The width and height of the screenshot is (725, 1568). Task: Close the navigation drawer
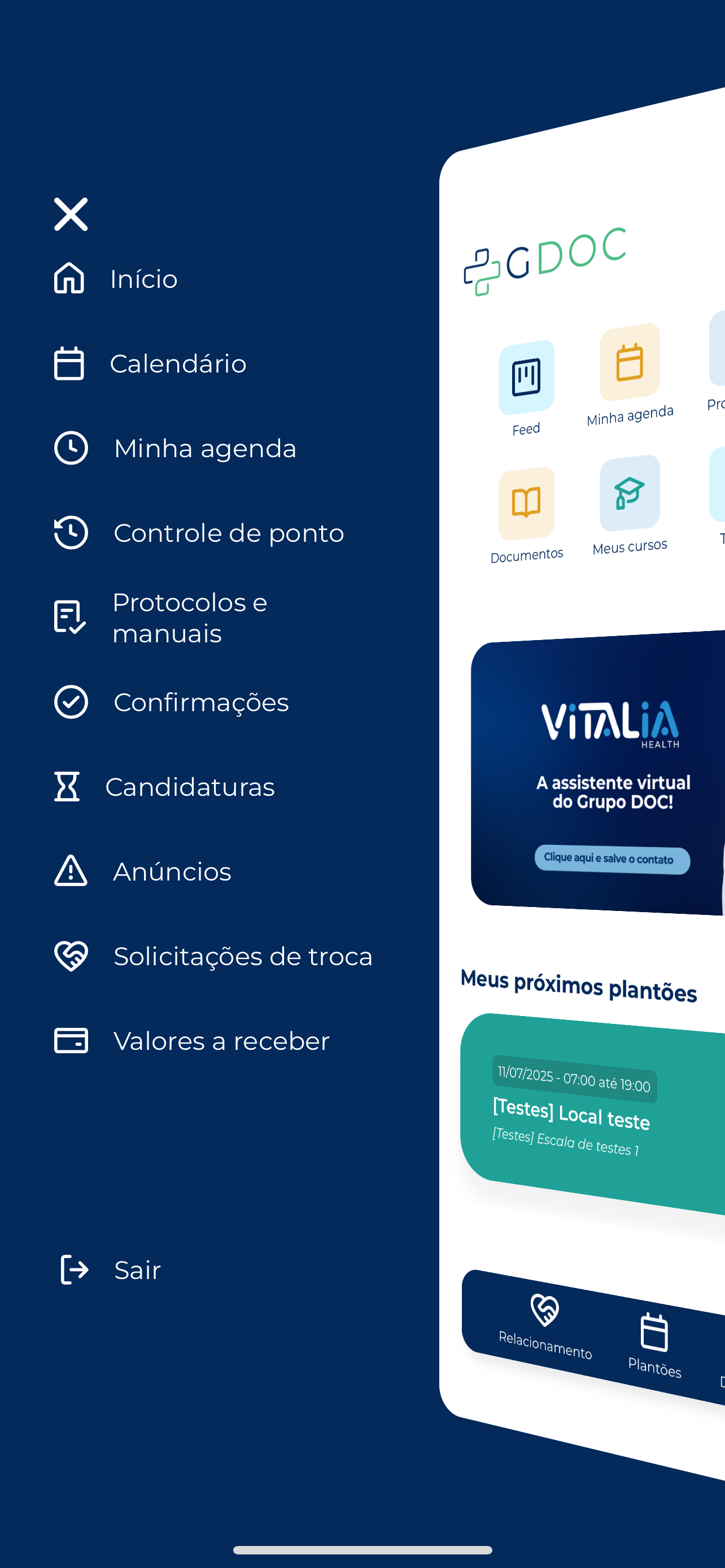pyautogui.click(x=69, y=214)
